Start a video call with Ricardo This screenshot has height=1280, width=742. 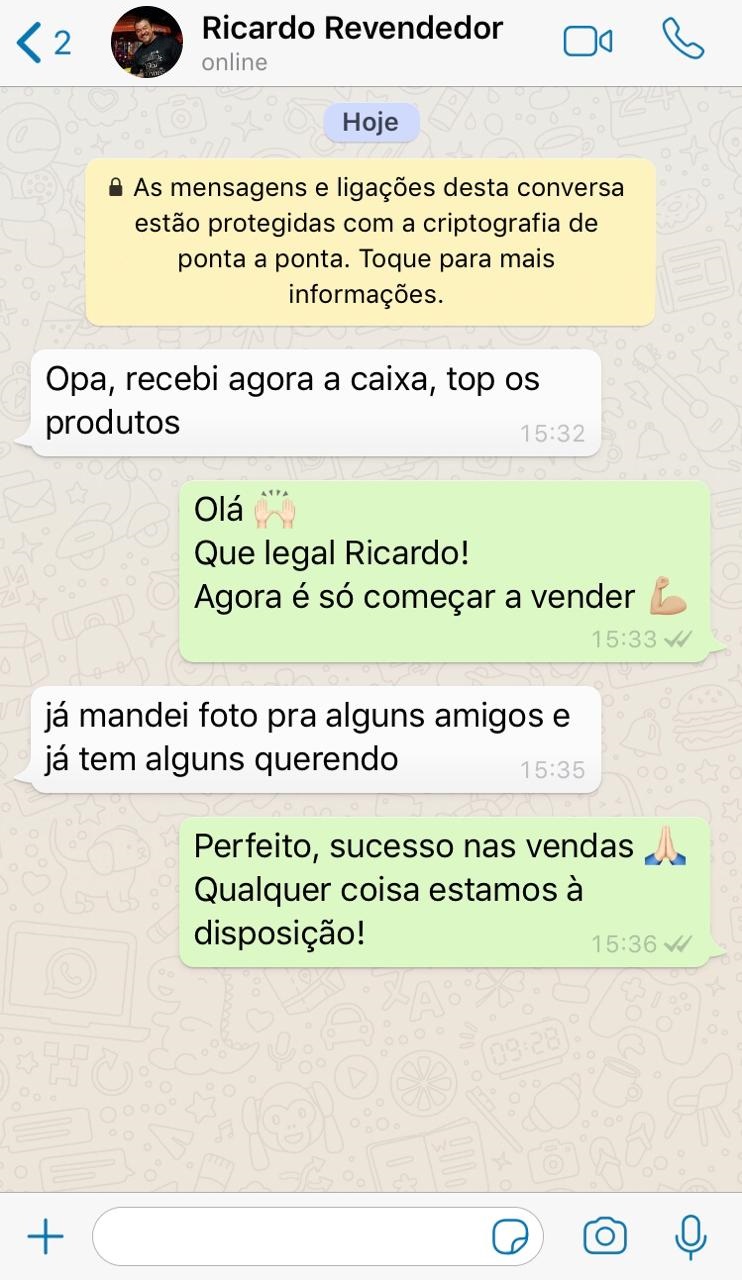(588, 42)
